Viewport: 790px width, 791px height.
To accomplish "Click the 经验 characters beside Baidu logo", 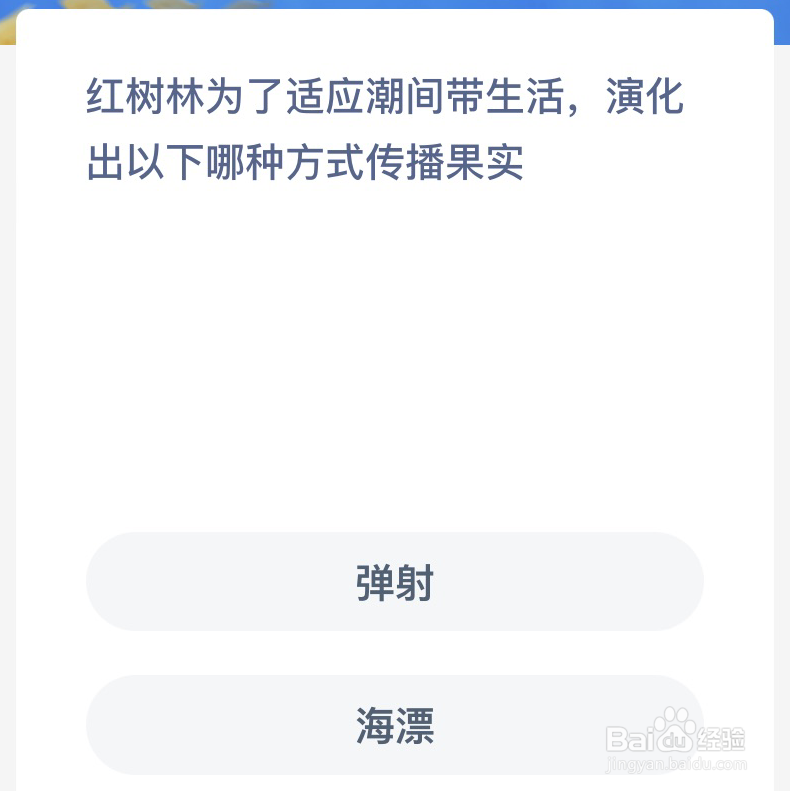I will (724, 738).
